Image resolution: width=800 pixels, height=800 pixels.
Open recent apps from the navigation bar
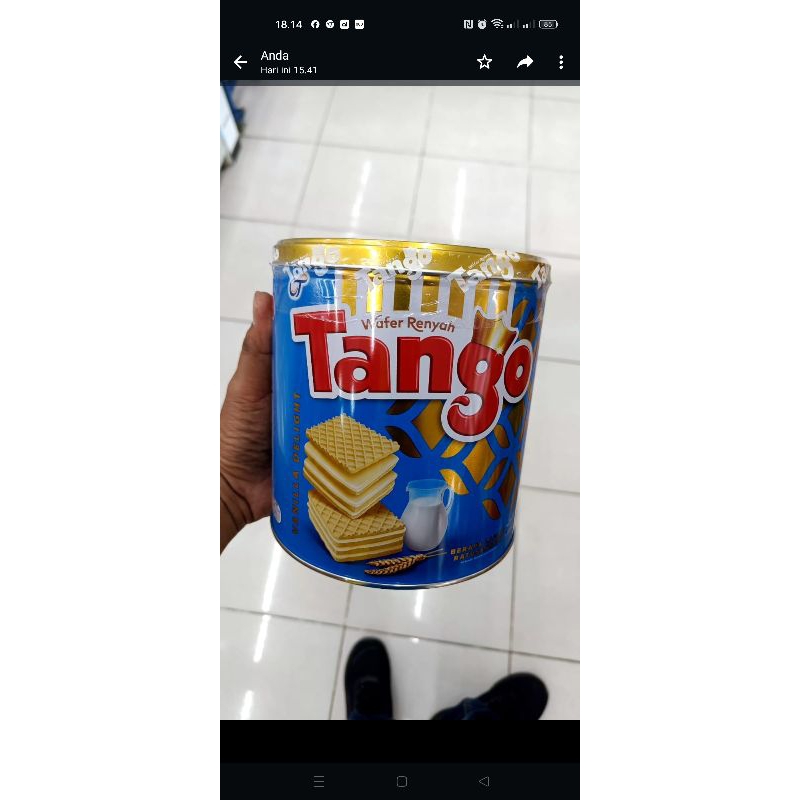click(319, 781)
